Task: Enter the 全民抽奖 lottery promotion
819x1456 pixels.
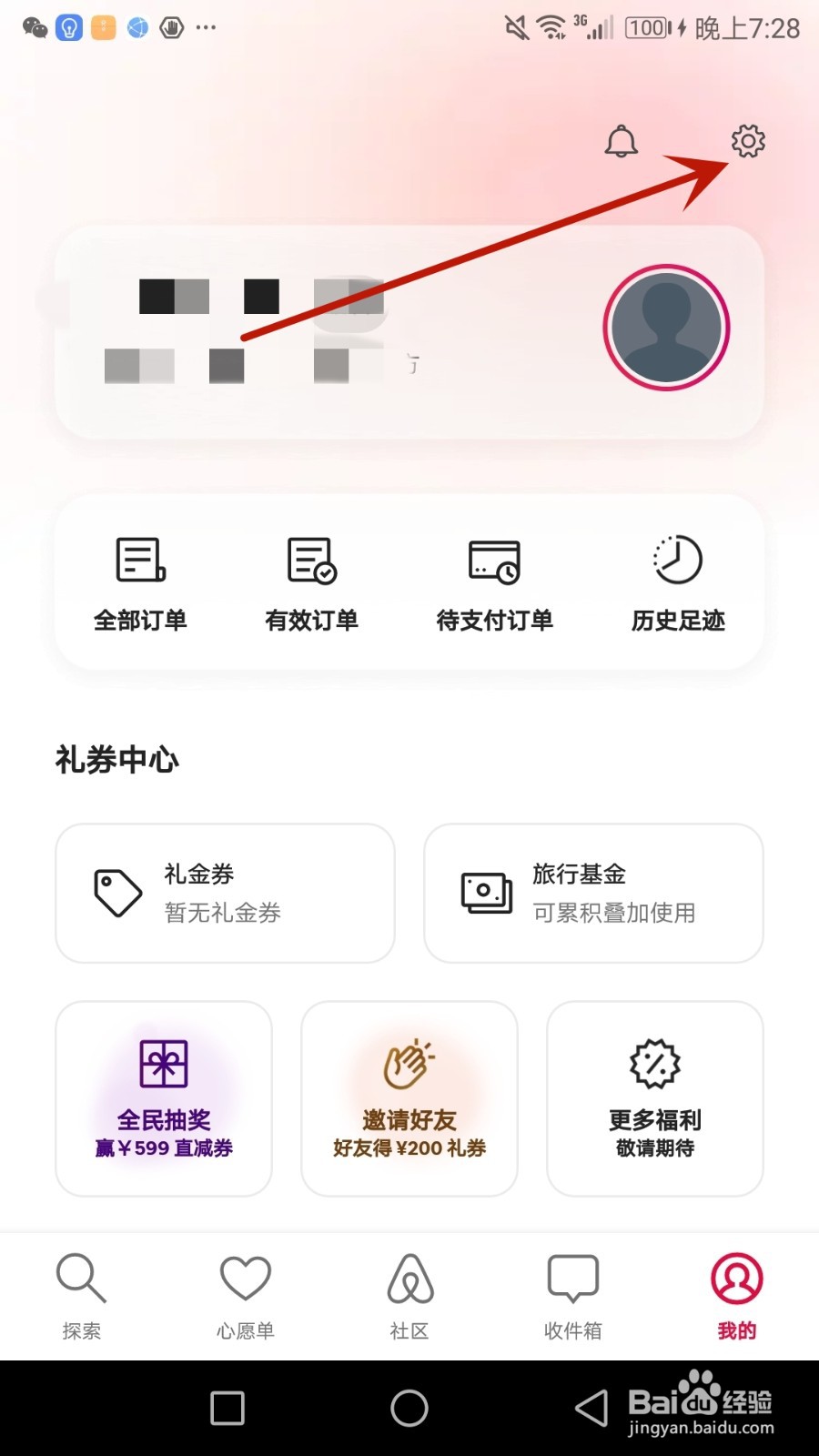Action: [x=164, y=1098]
